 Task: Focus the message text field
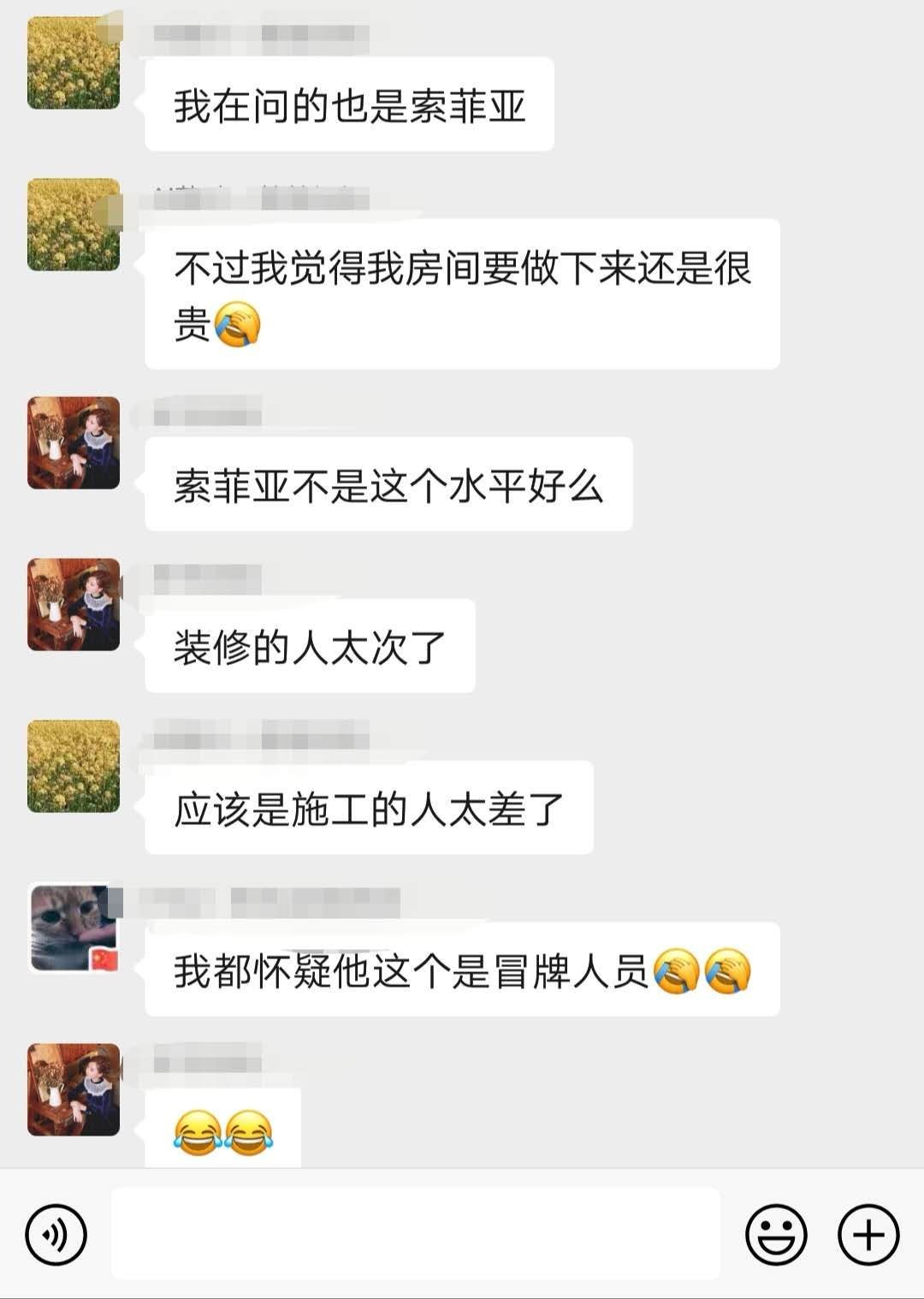[416, 1234]
